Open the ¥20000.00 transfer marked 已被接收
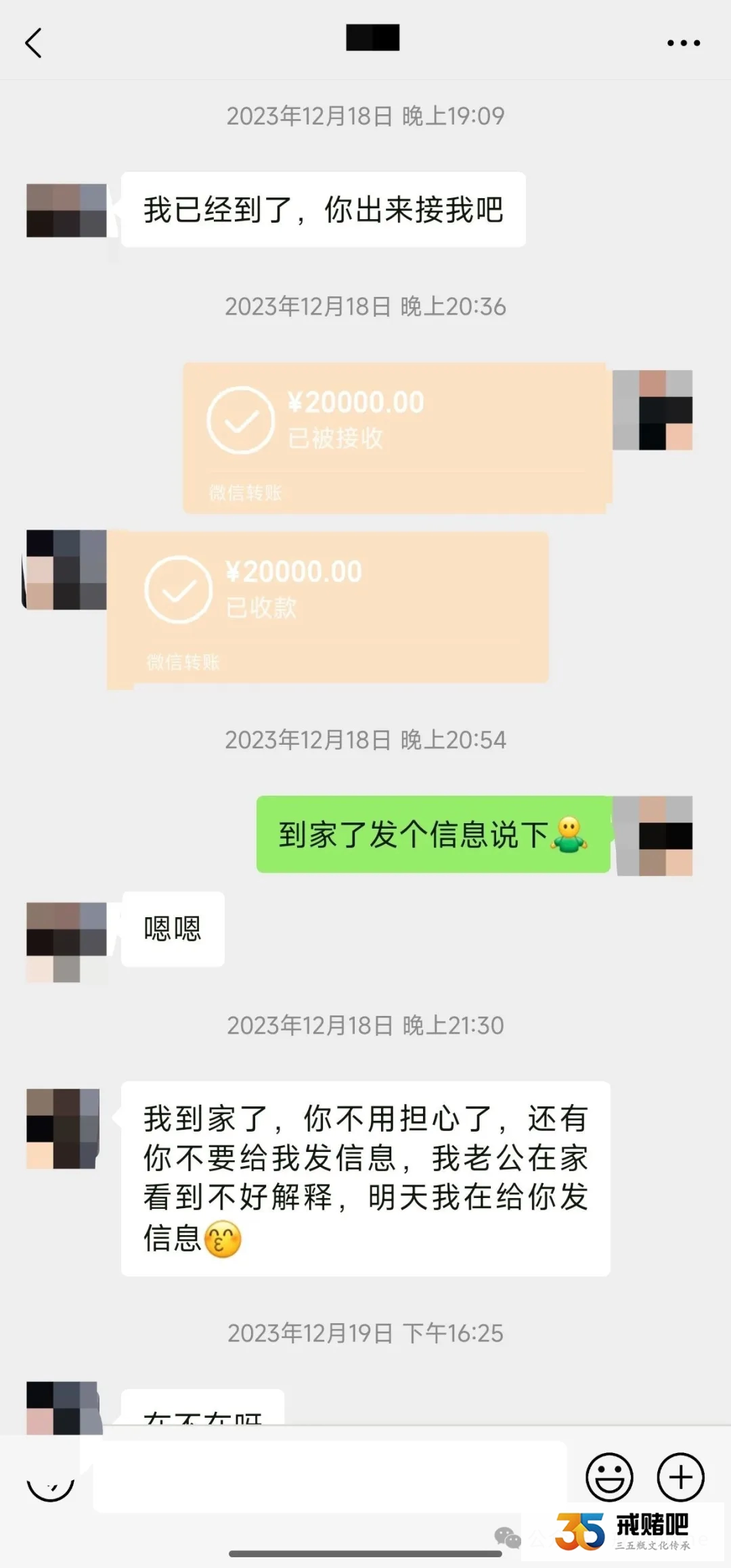This screenshot has height=1568, width=731. (396, 436)
